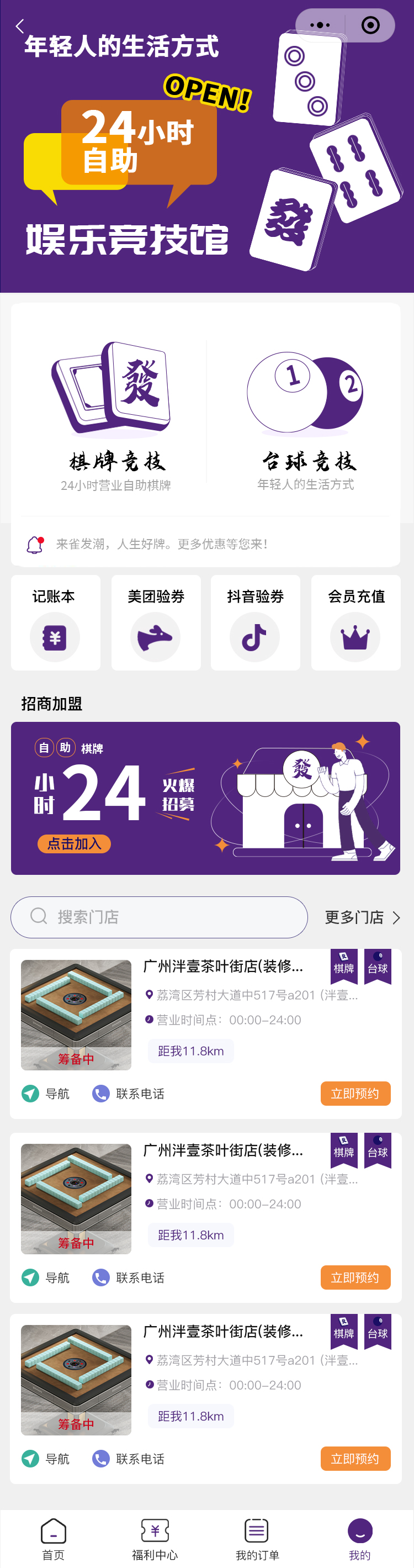Open 会员充值

pyautogui.click(x=355, y=622)
